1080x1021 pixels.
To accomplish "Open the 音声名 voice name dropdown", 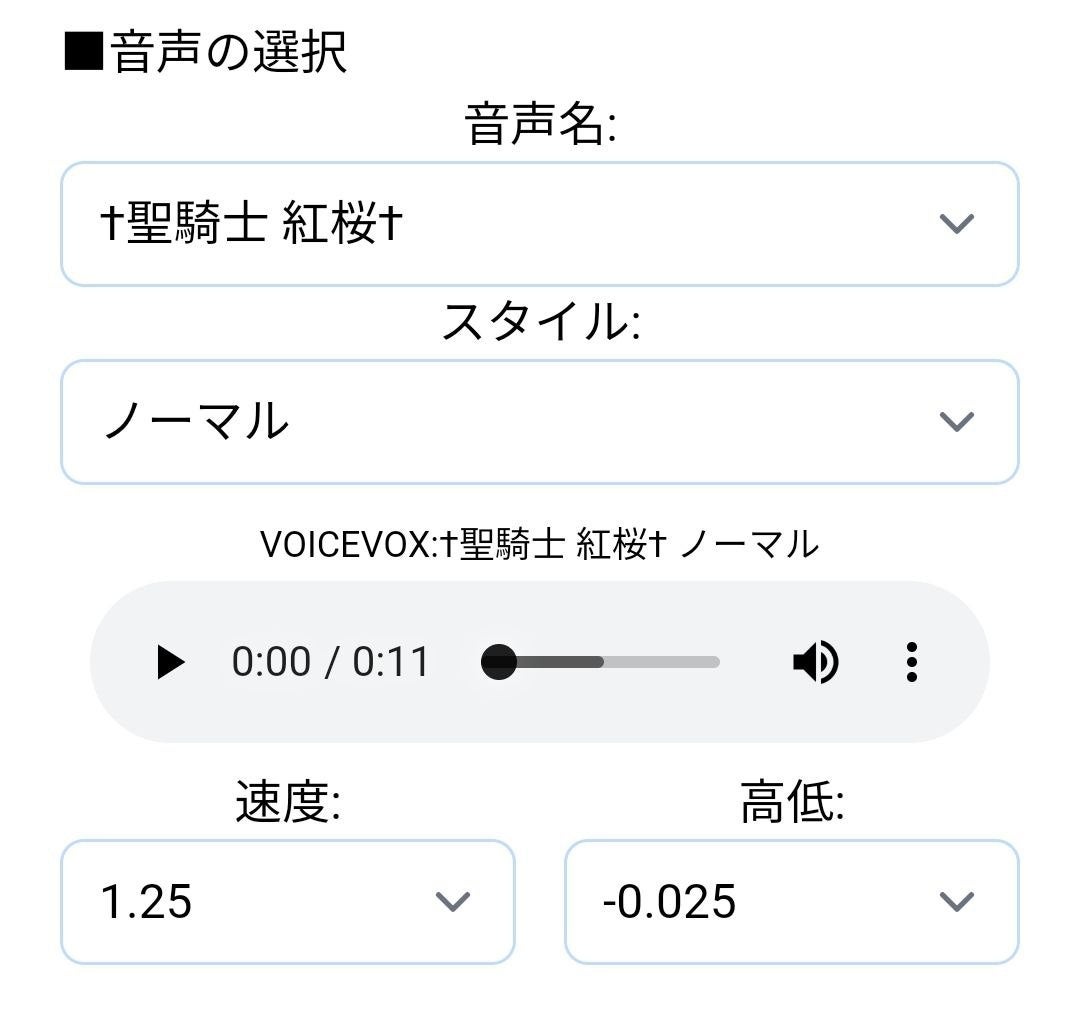I will click(x=540, y=224).
